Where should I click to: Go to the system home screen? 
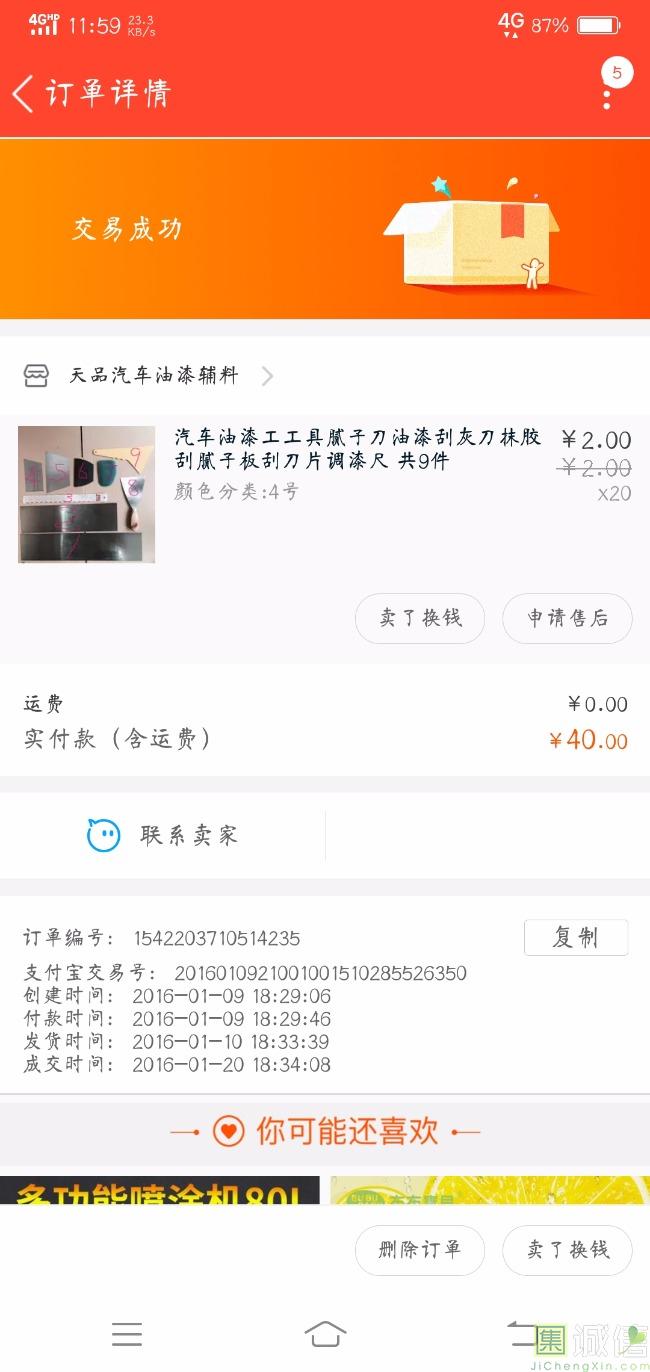click(325, 1333)
